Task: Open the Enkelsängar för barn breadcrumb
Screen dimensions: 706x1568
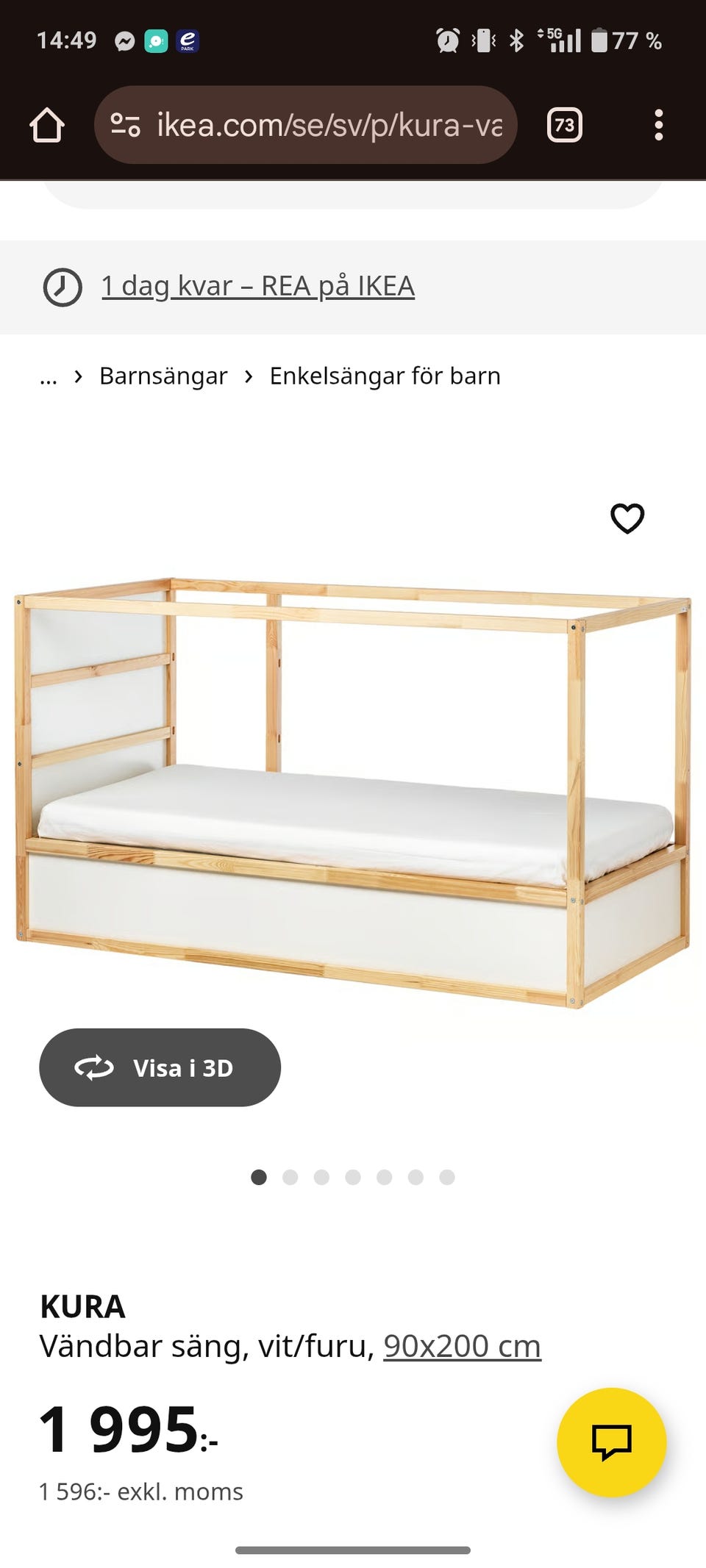Action: click(385, 376)
